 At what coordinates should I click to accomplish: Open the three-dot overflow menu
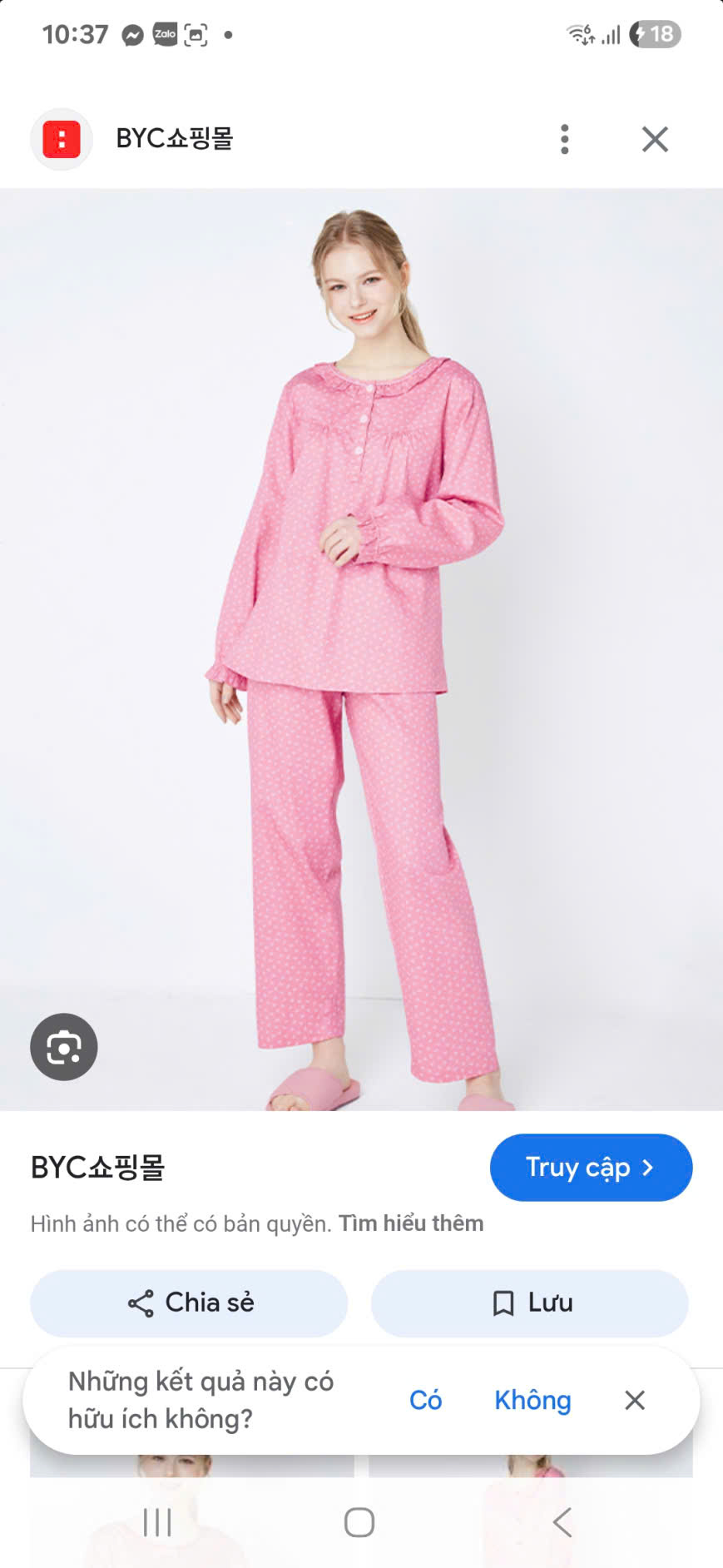564,139
